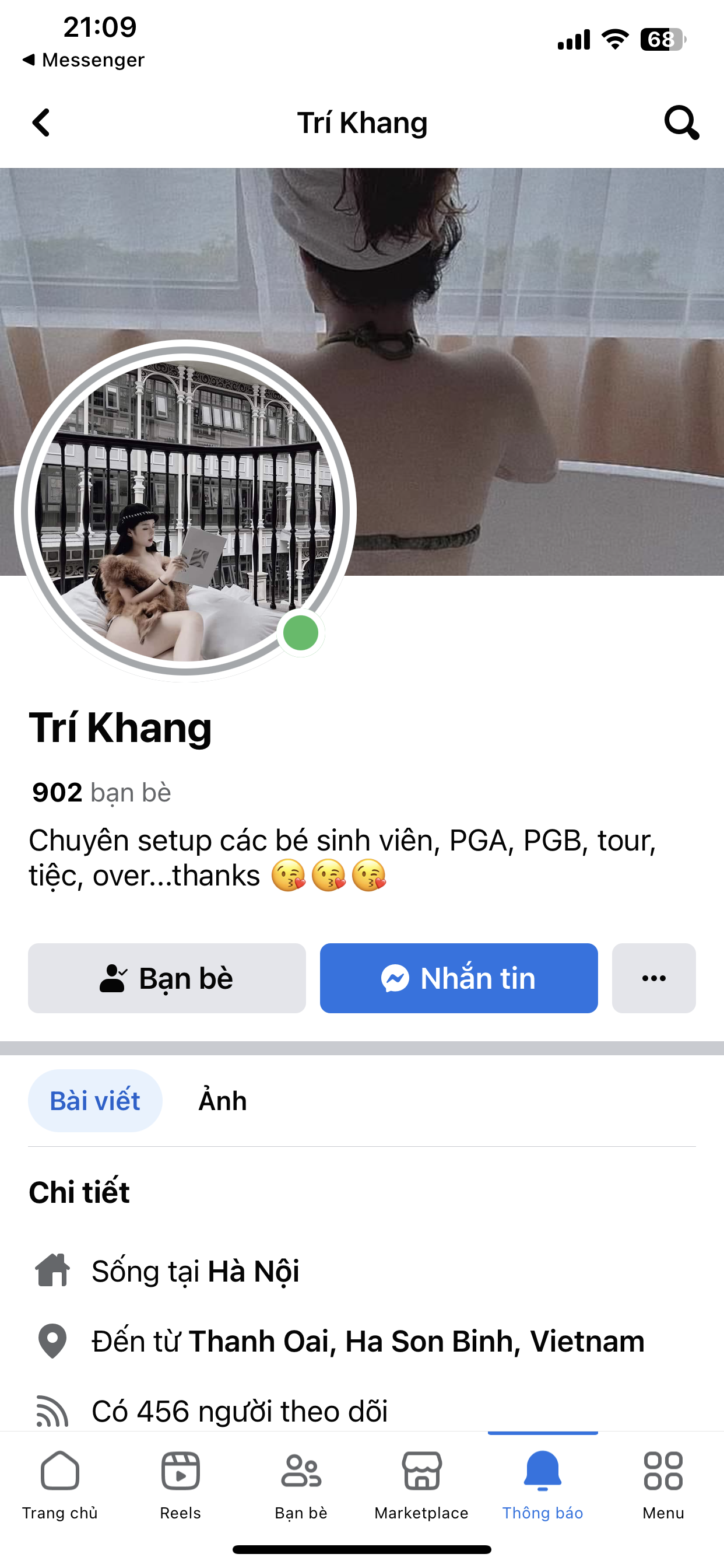Switch to the Ảnh tab
This screenshot has width=724, height=1568.
(x=223, y=1101)
